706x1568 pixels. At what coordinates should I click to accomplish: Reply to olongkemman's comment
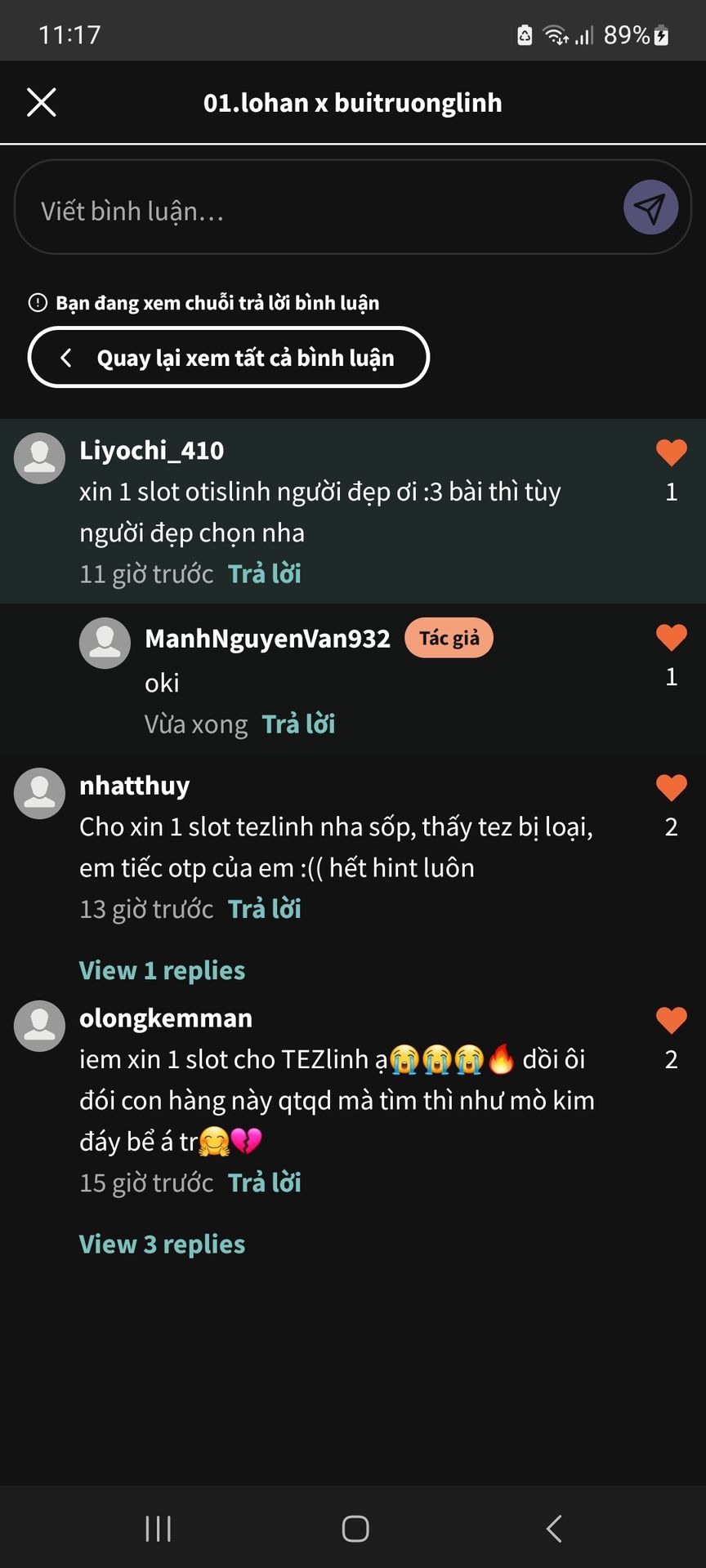[x=265, y=1183]
